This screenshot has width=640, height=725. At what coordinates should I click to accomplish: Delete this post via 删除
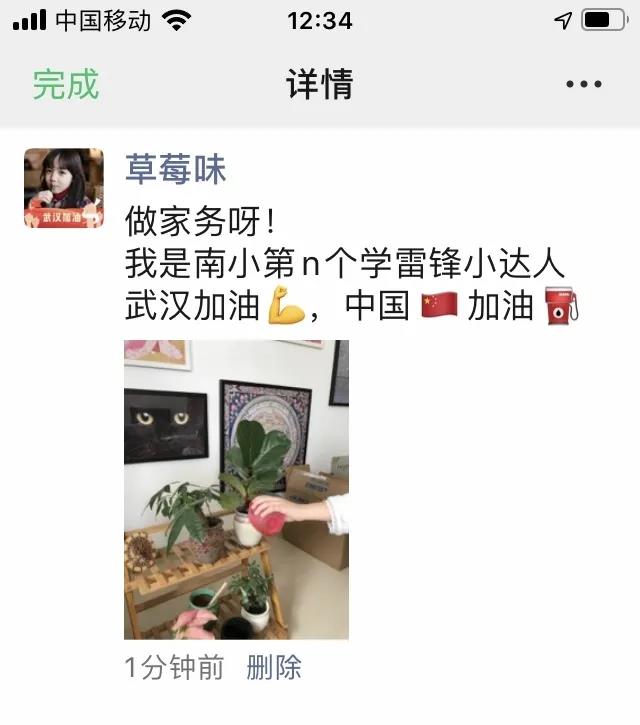[x=274, y=668]
